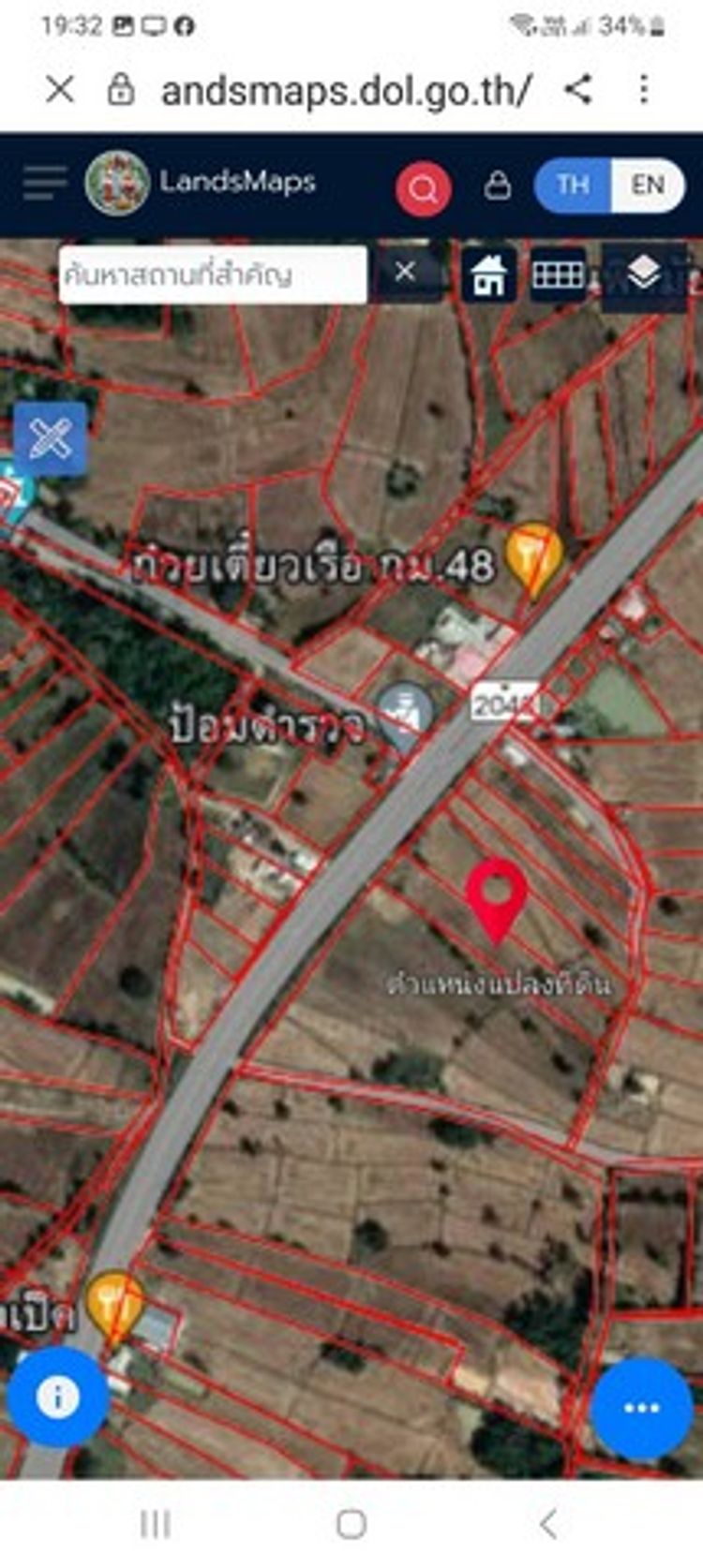Clear the place search box

click(405, 272)
